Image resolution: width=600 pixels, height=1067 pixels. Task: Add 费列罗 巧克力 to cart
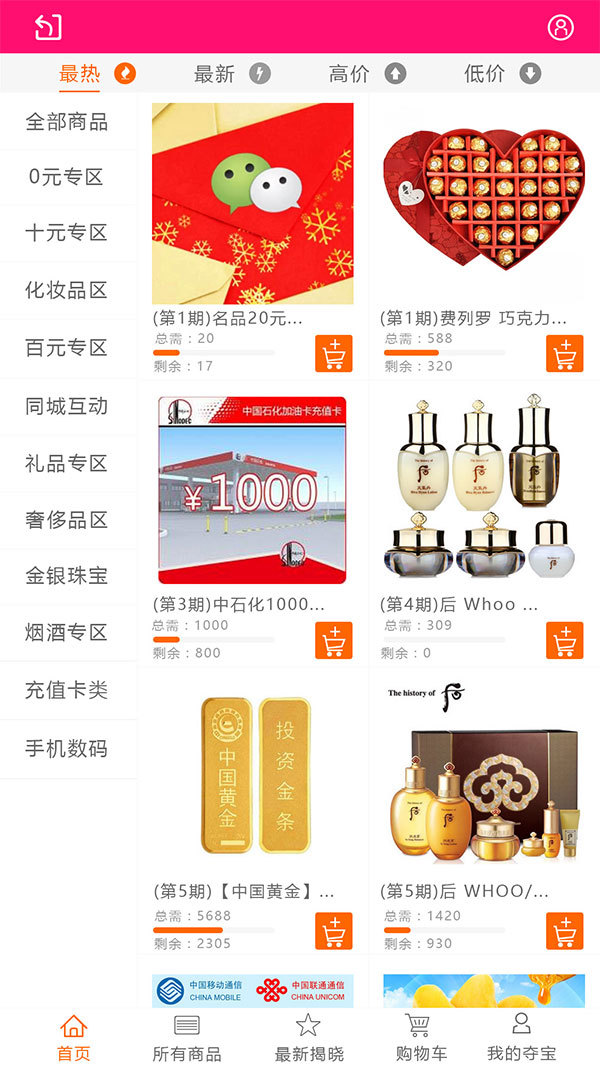point(565,353)
